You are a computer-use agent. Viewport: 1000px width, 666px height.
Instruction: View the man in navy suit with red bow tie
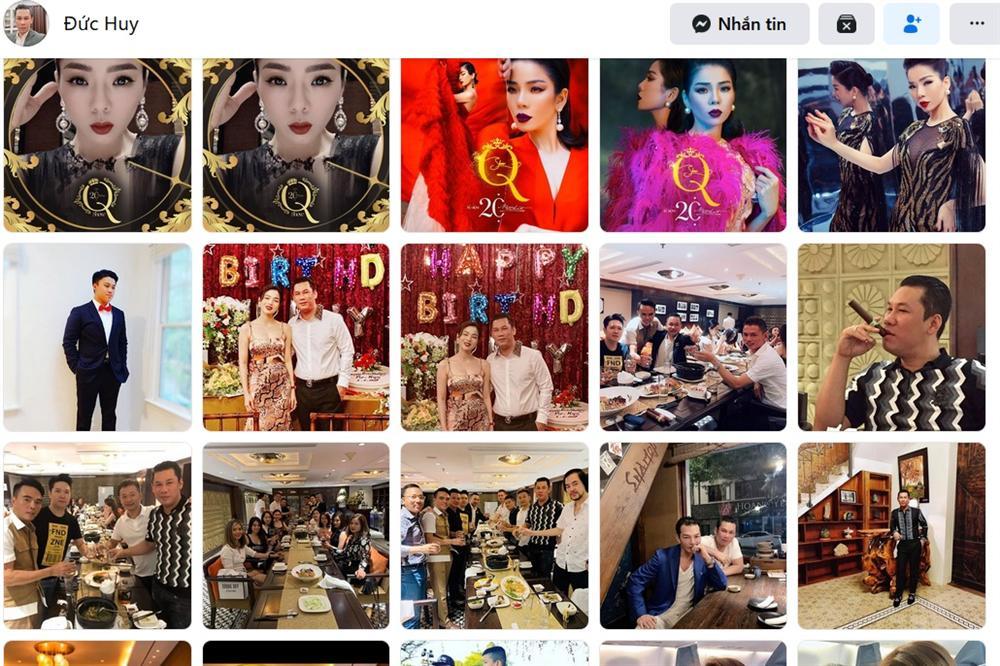[97, 337]
